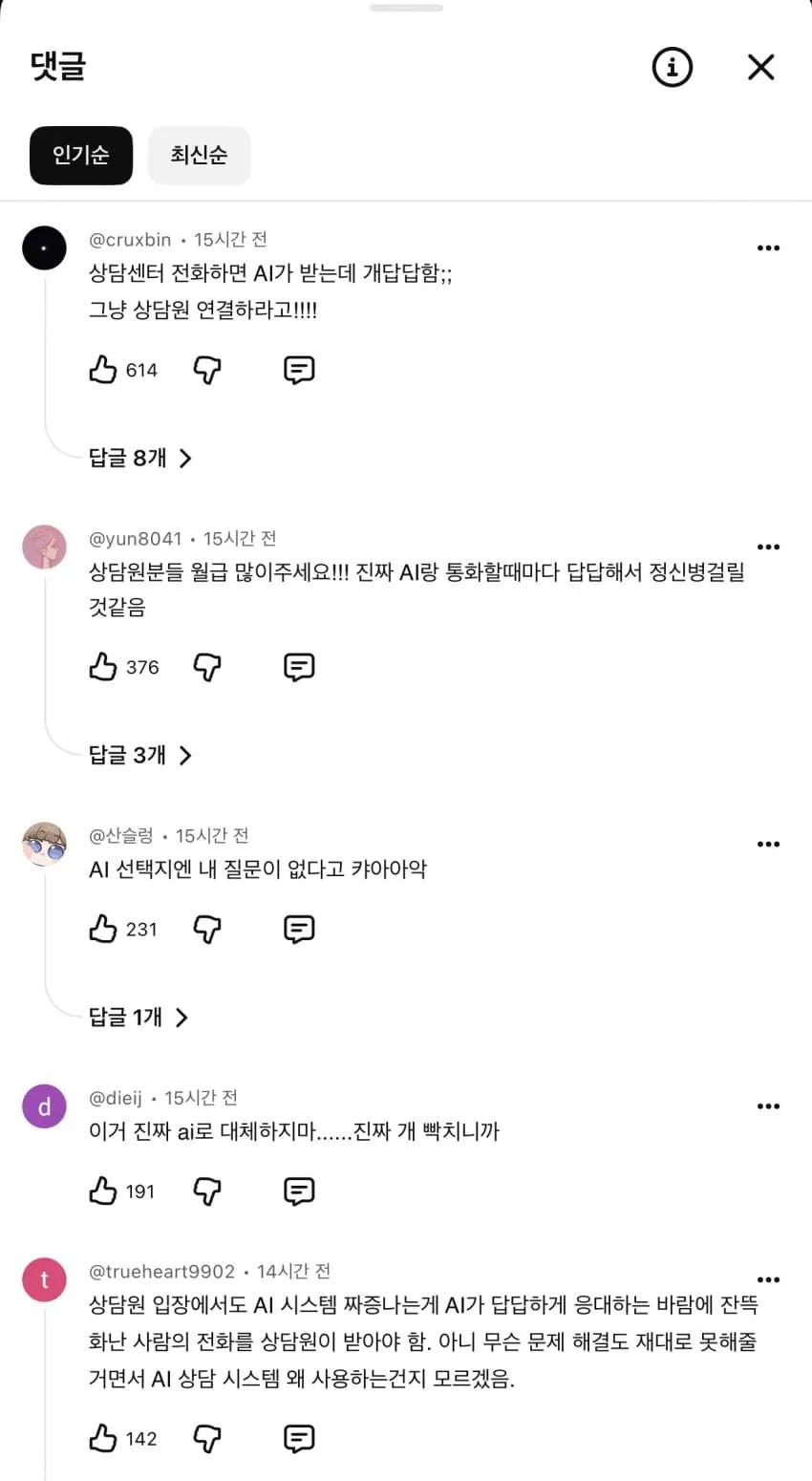Like the comment by @cruxbin
Image resolution: width=812 pixels, height=1481 pixels.
(103, 370)
